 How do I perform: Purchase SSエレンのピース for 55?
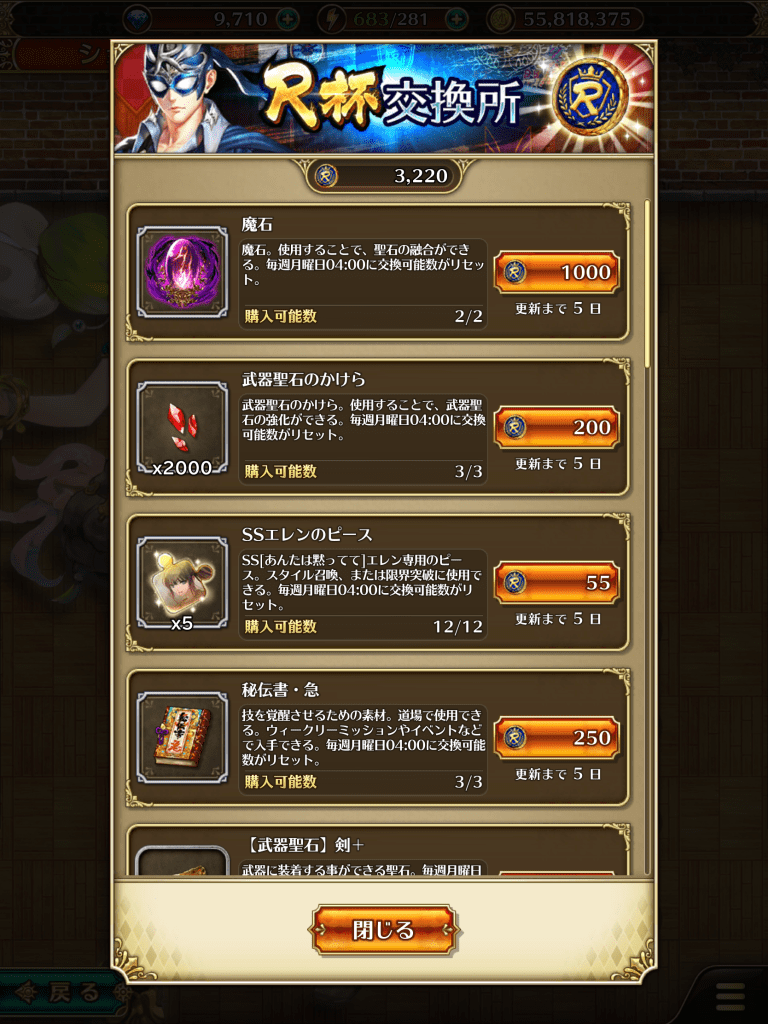pos(557,582)
